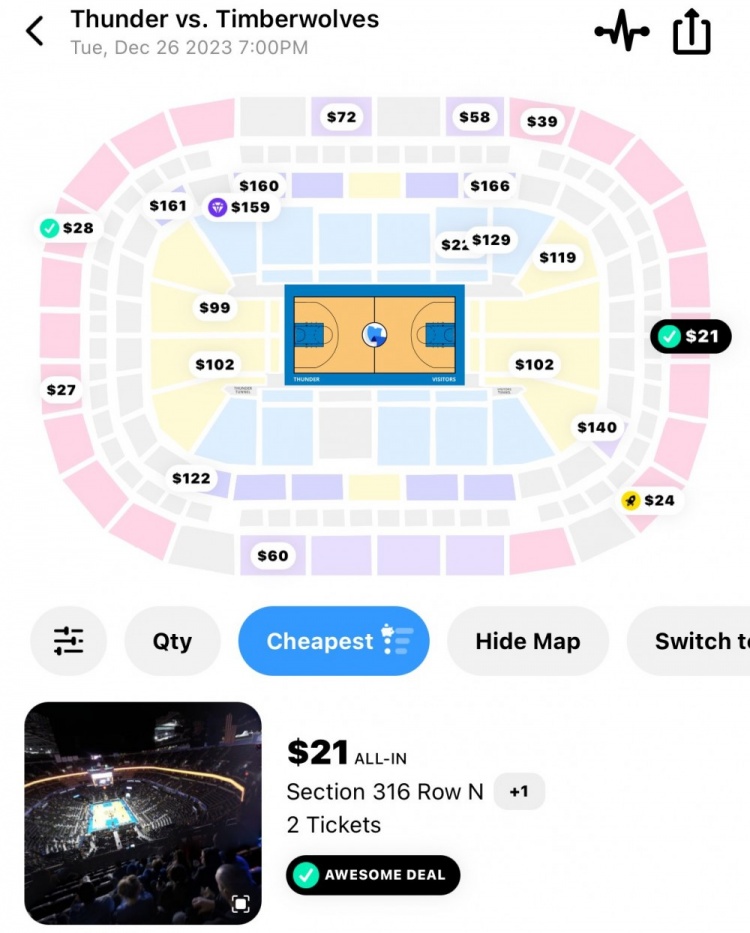This screenshot has width=750, height=933.
Task: Tap the Cheapest sort chip
Action: pos(333,641)
